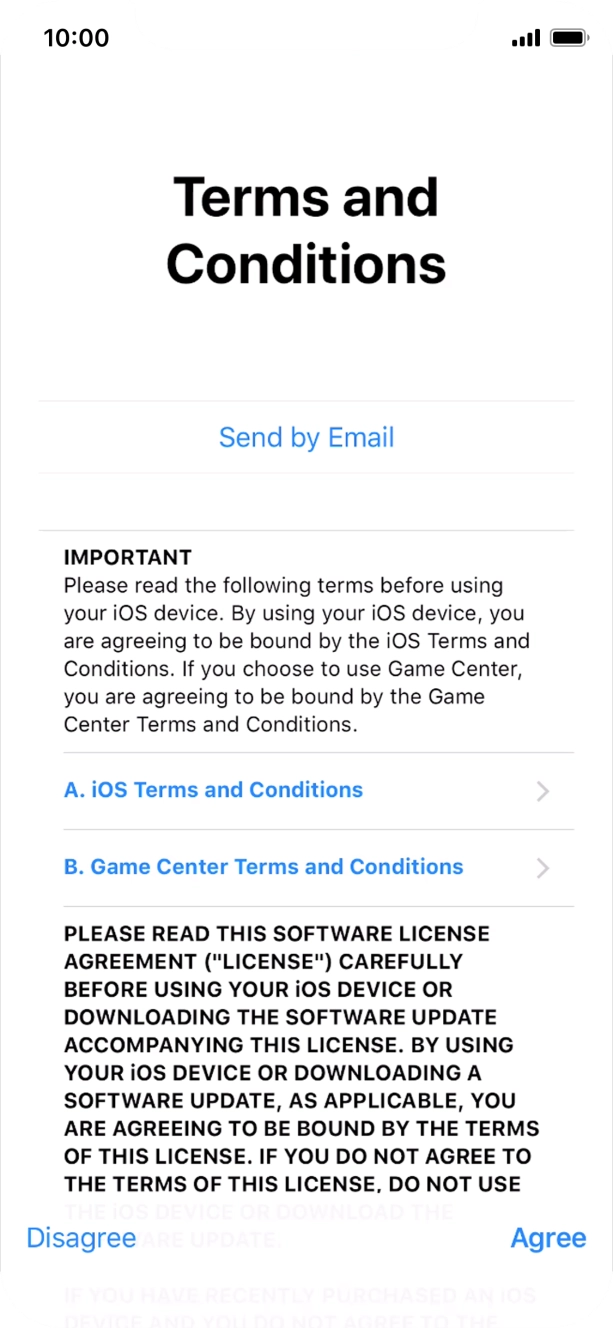Open Game Center Terms and Conditions
Viewport: 613px width, 1328px height.
306,867
